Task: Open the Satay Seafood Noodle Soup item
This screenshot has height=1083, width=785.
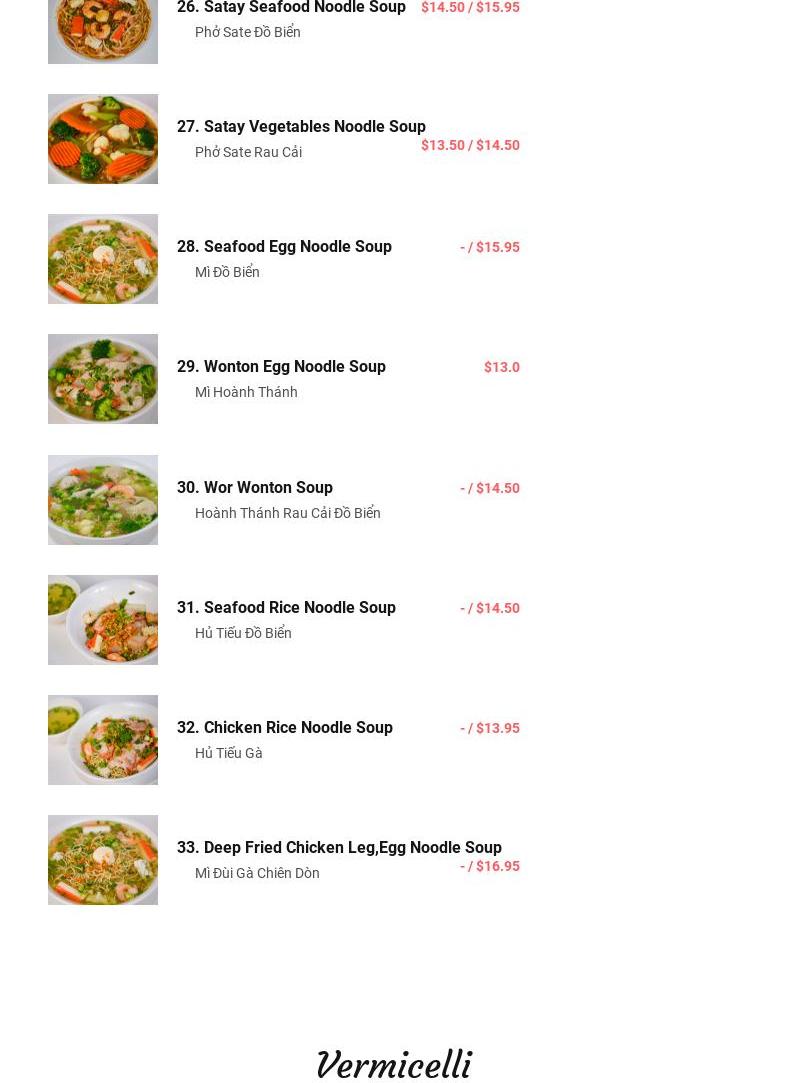Action: pos(291,8)
